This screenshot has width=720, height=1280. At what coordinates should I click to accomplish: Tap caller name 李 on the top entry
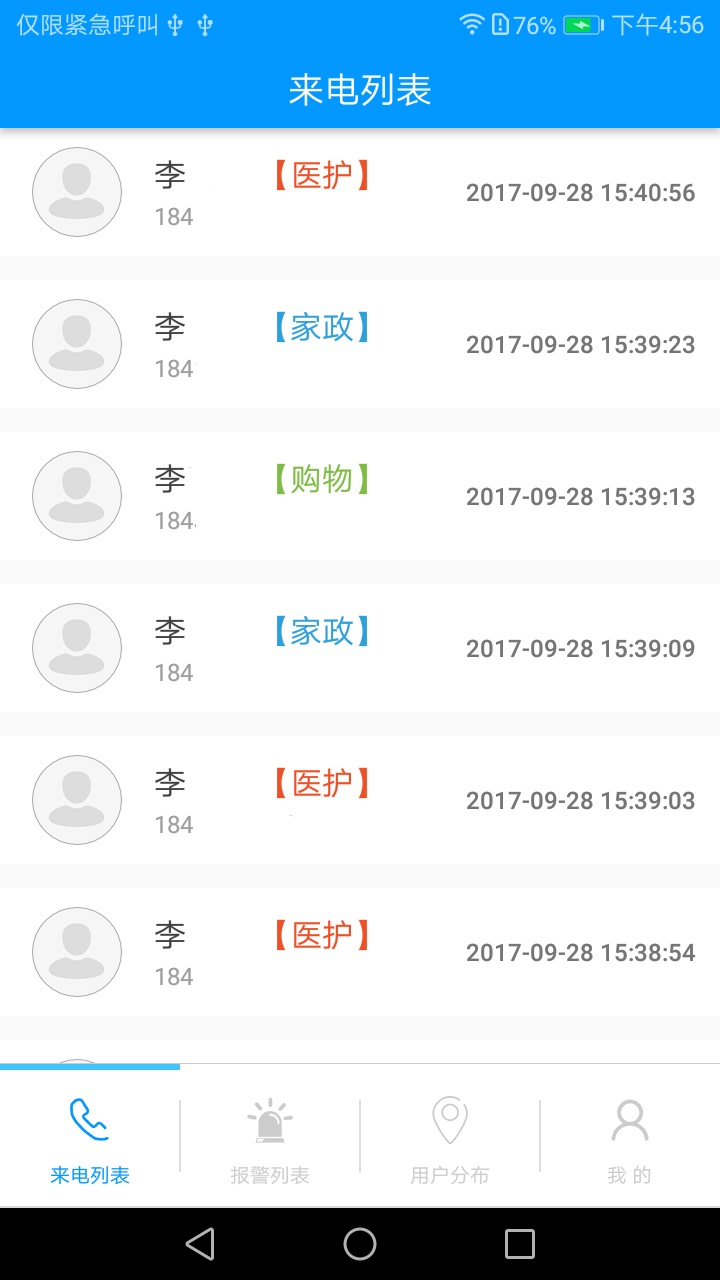[x=170, y=175]
